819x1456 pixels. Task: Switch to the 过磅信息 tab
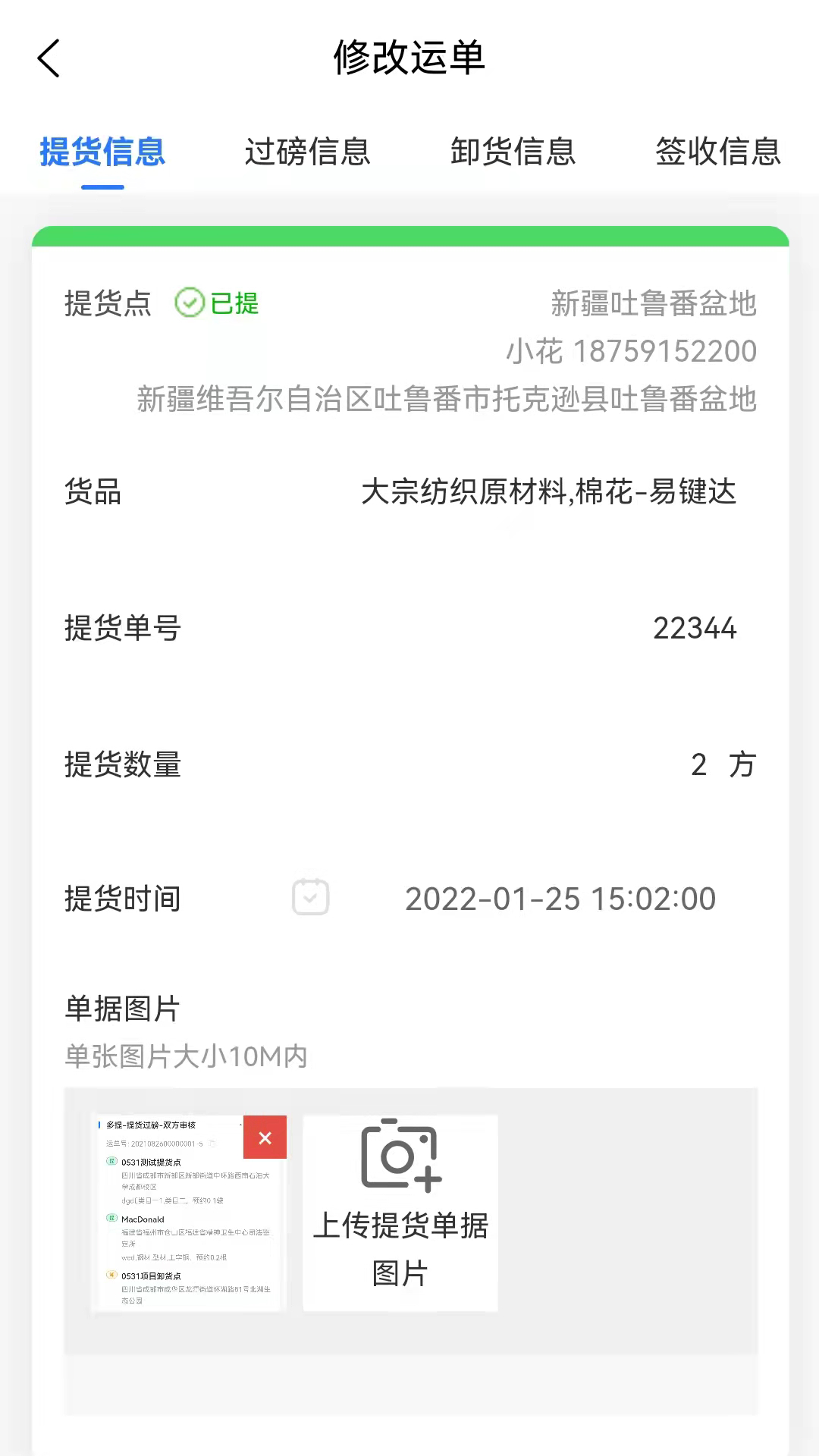pos(307,152)
